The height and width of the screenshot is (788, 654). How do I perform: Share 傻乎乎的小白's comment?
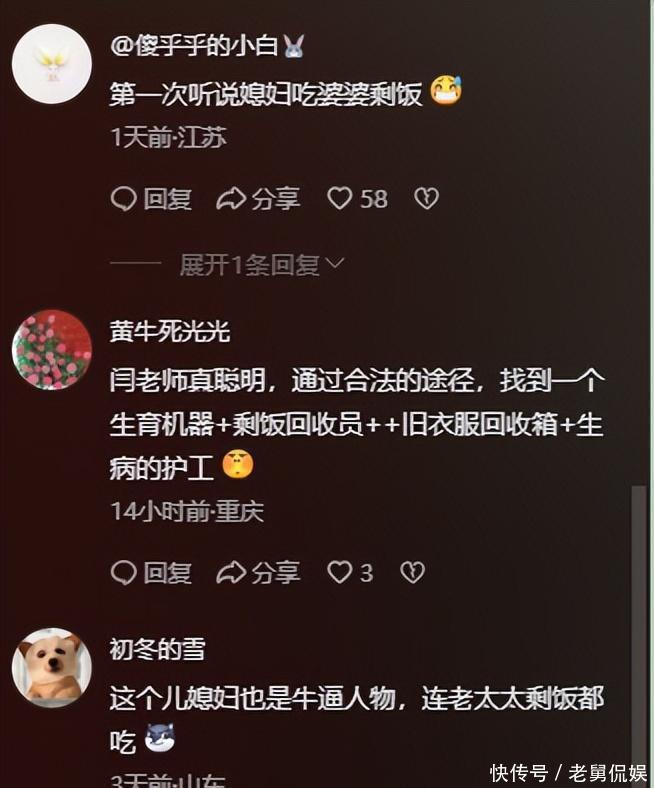point(258,199)
